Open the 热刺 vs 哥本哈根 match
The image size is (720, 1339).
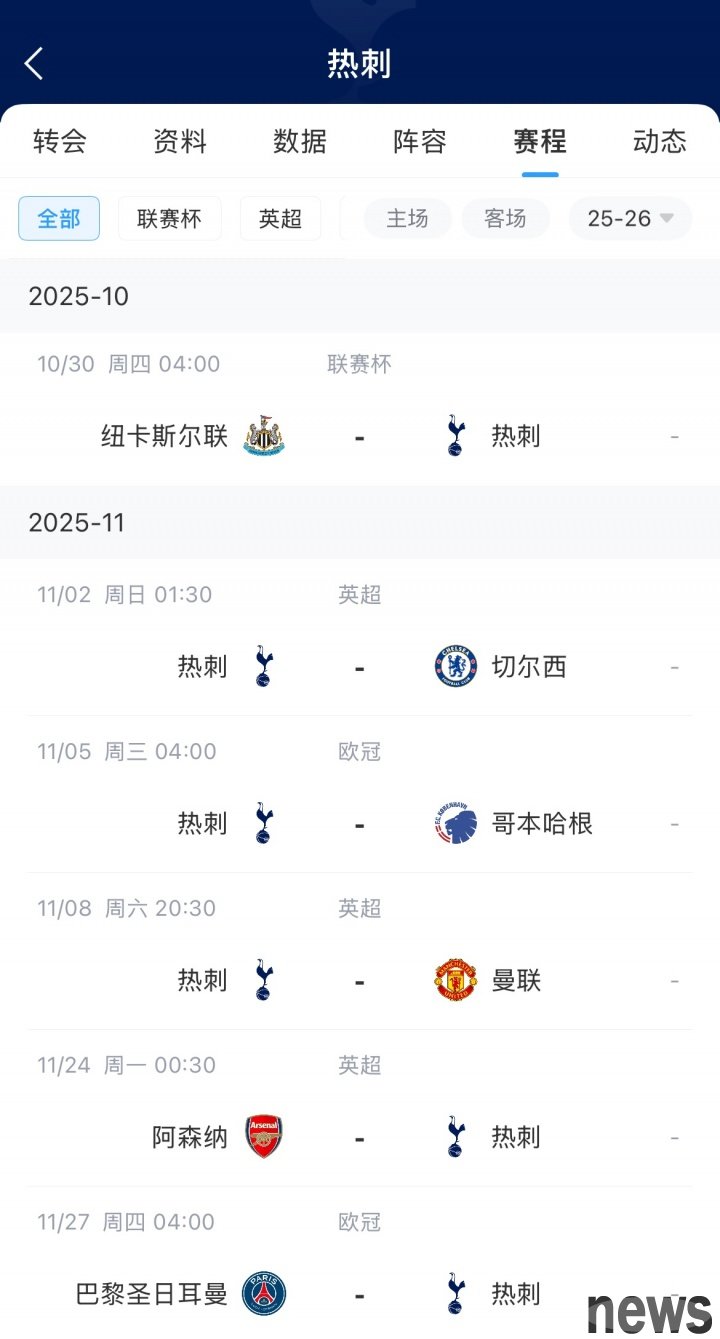360,824
